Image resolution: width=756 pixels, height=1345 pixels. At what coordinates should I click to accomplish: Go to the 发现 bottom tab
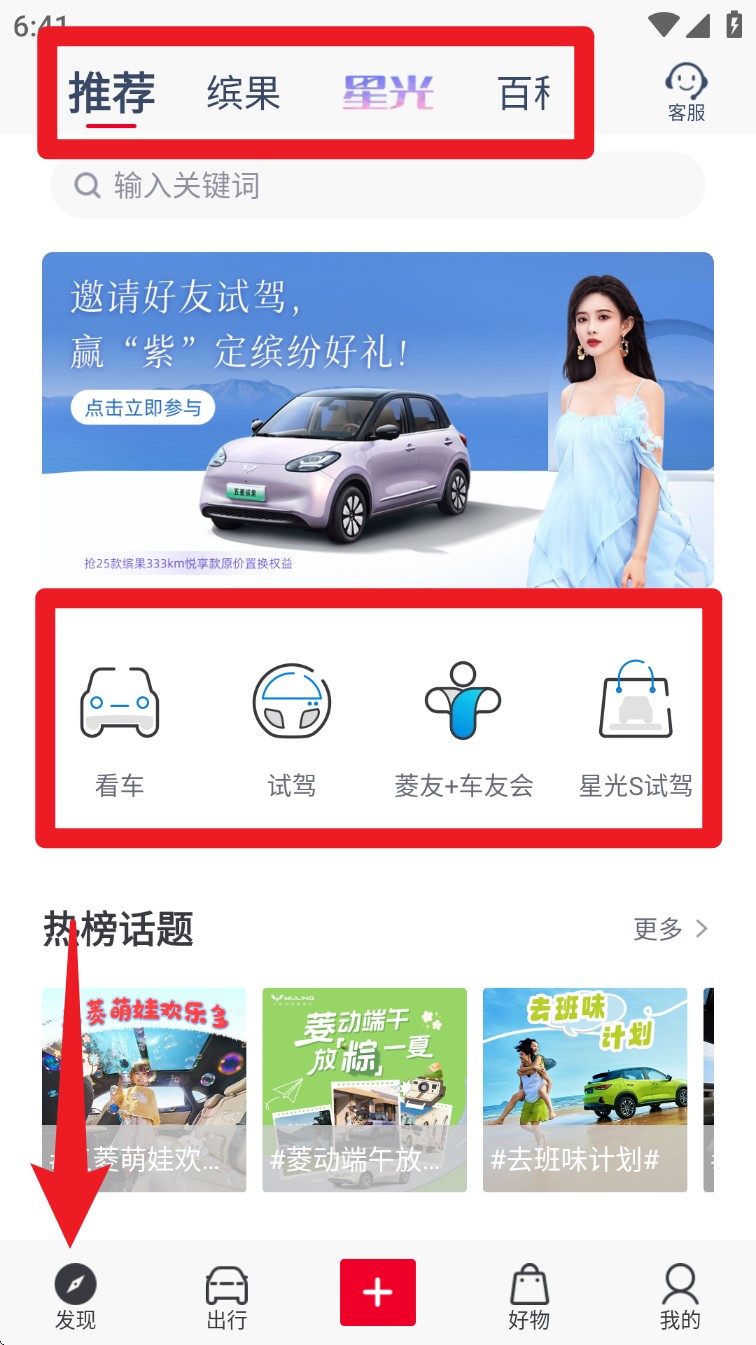[76, 1295]
